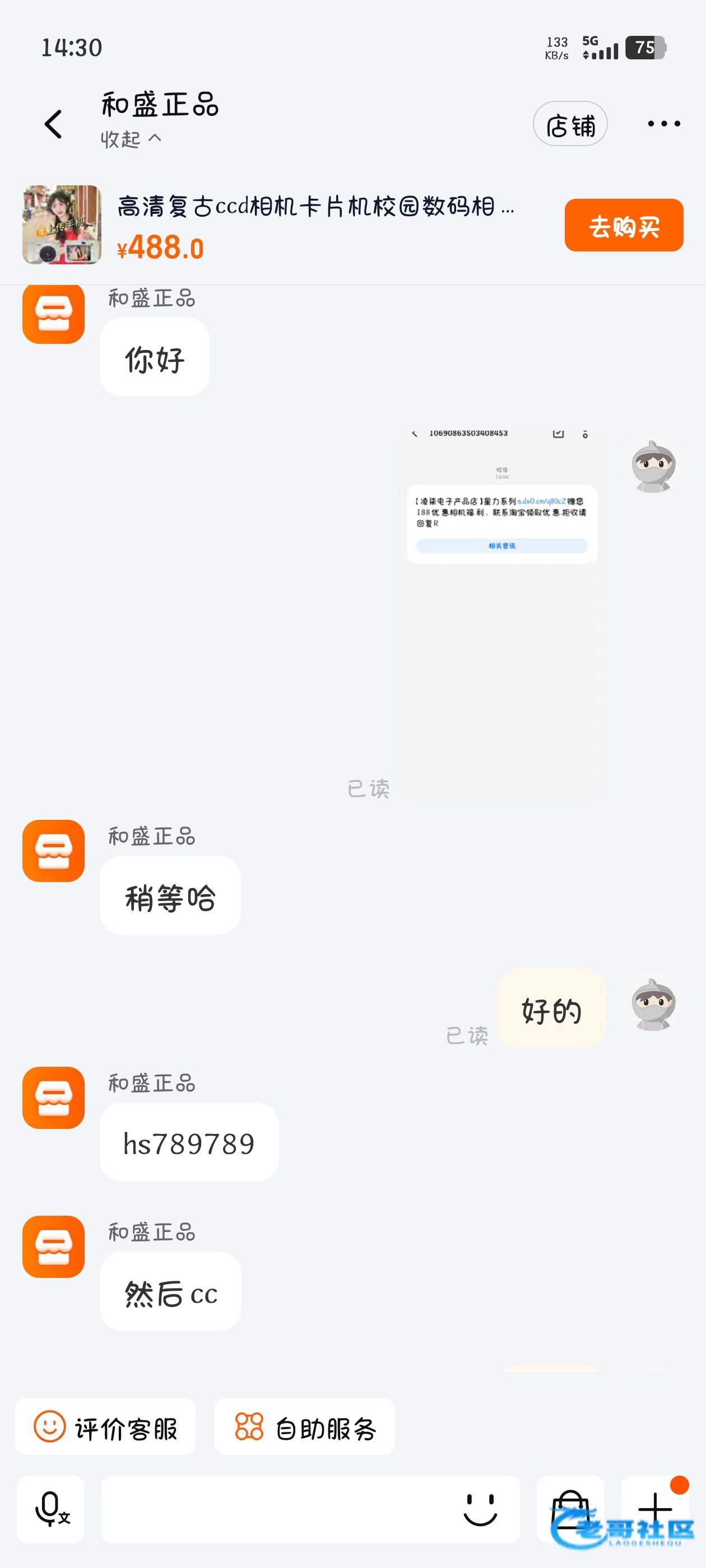The height and width of the screenshot is (1568, 706).
Task: Collapse the product card via 收起
Action: (x=131, y=139)
